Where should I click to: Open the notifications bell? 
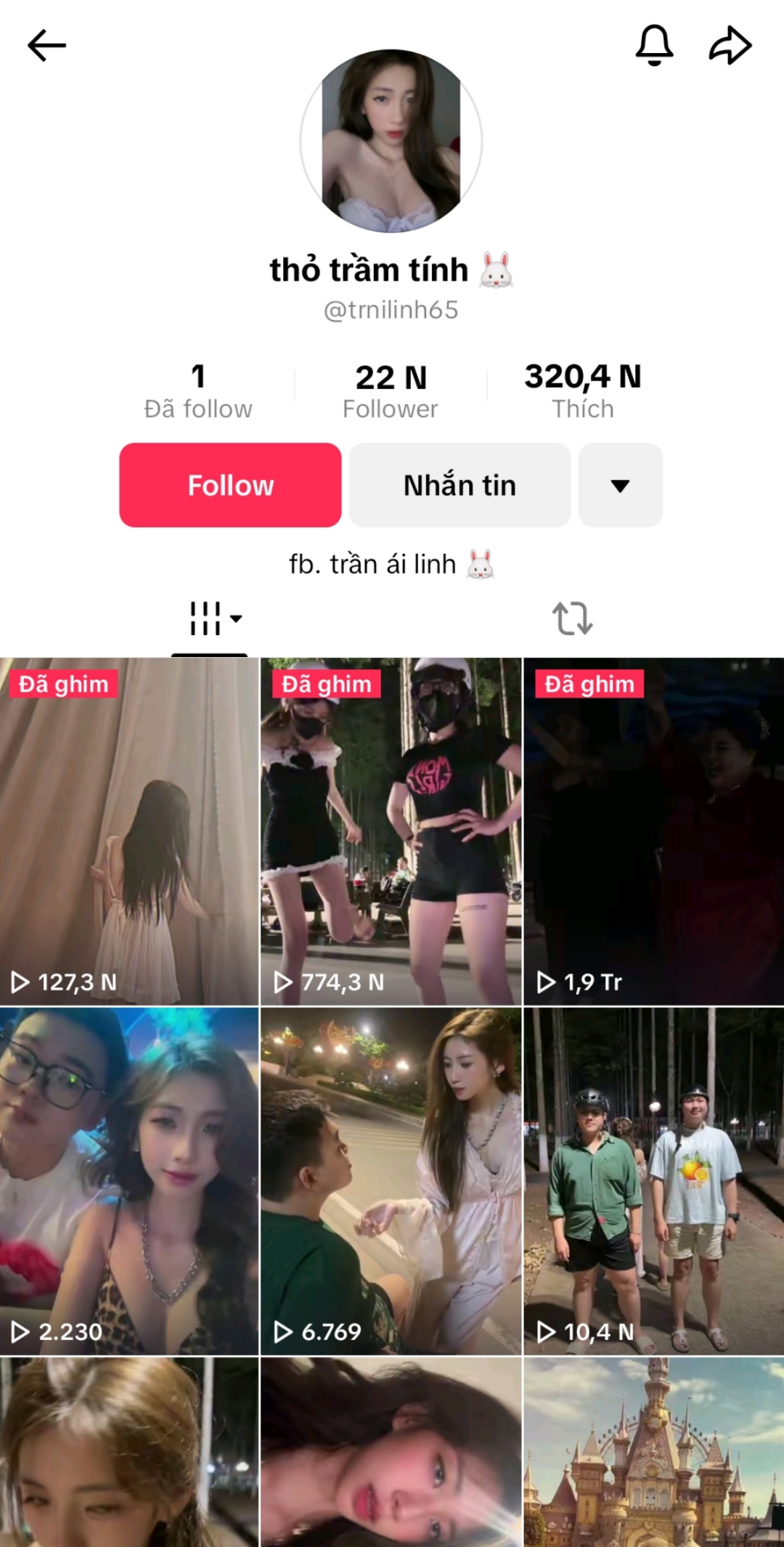tap(654, 45)
